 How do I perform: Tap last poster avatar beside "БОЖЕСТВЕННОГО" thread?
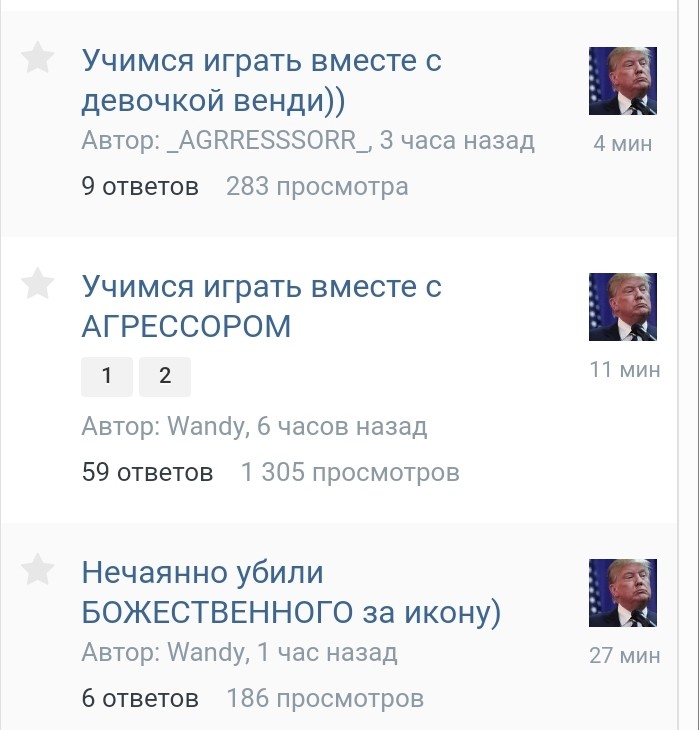(x=622, y=593)
